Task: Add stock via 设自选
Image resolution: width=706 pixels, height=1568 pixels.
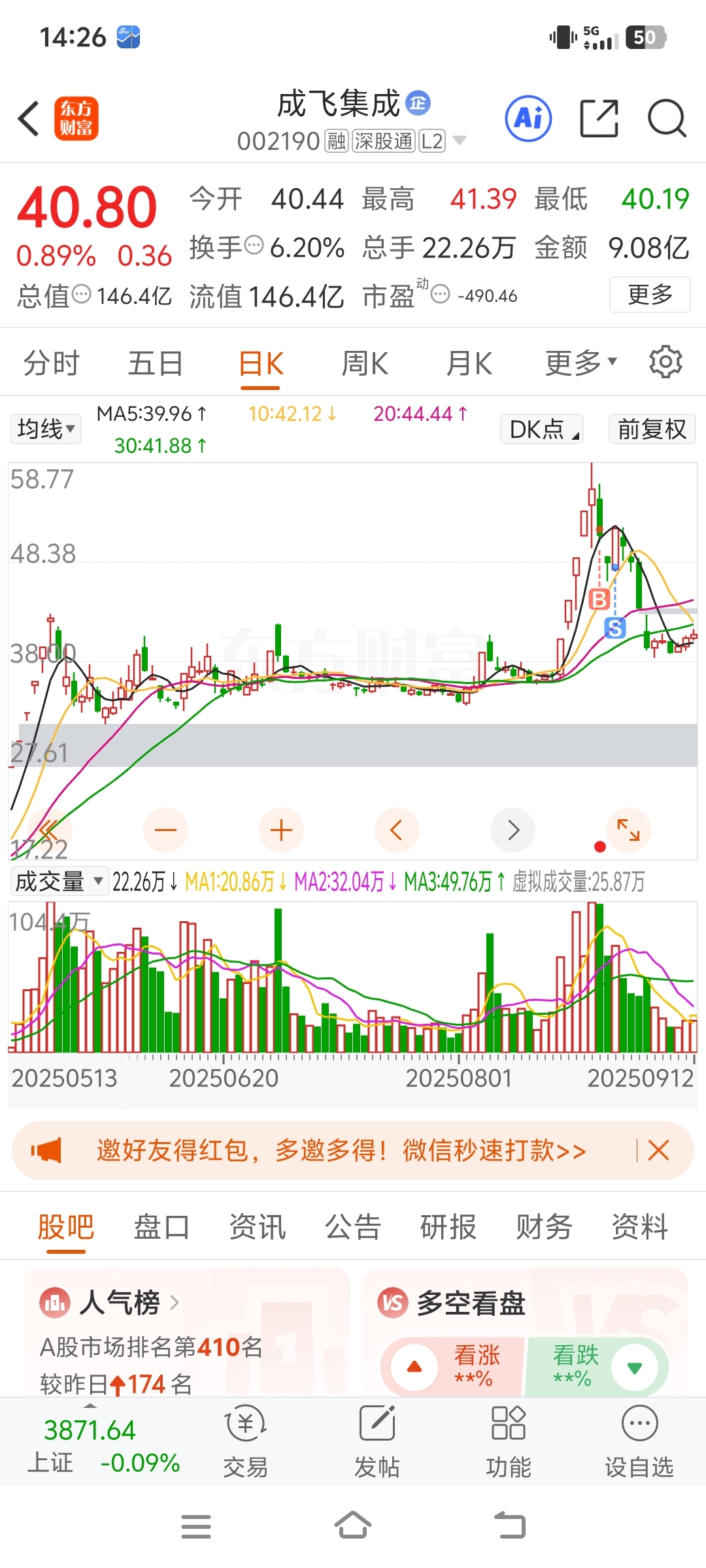Action: tap(639, 1441)
